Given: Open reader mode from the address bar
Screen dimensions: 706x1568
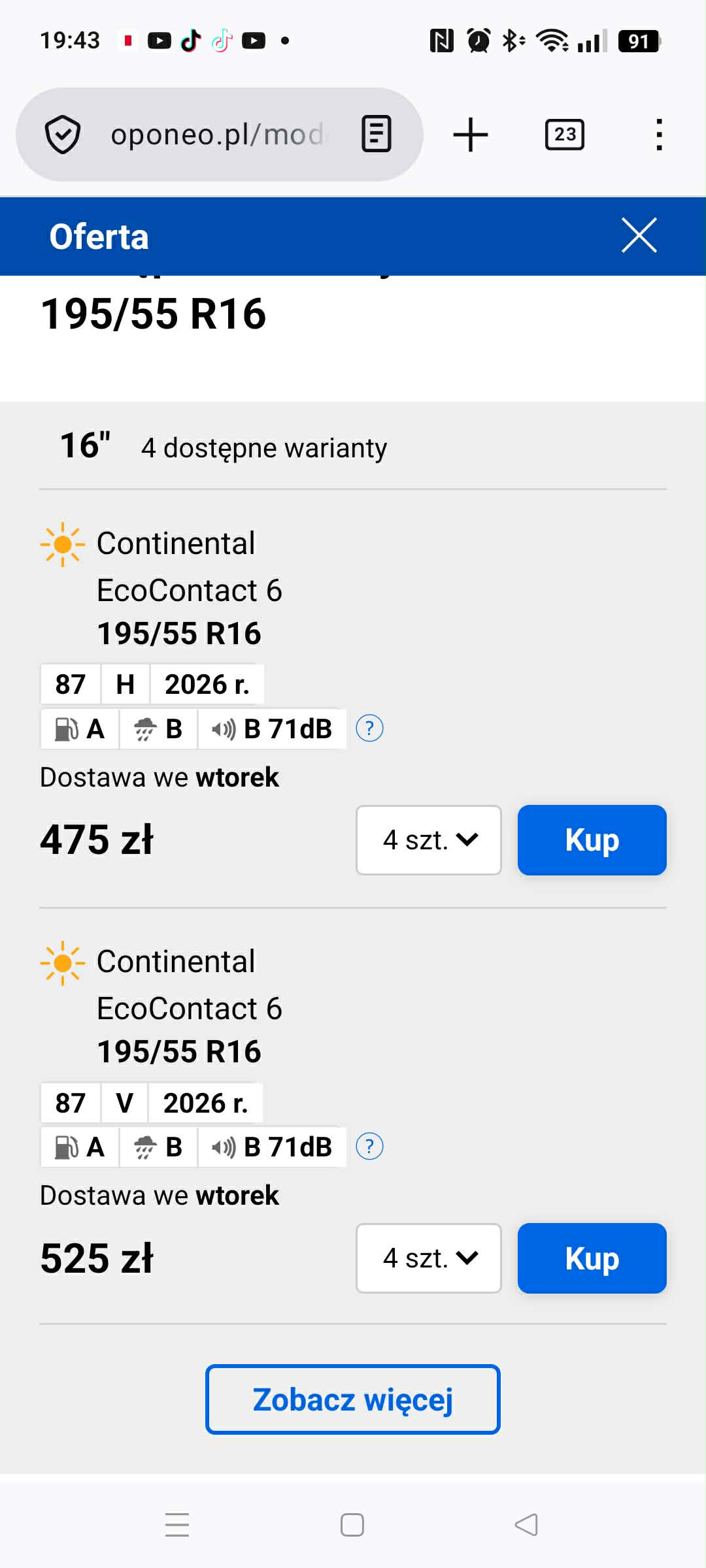Looking at the screenshot, I should (377, 135).
